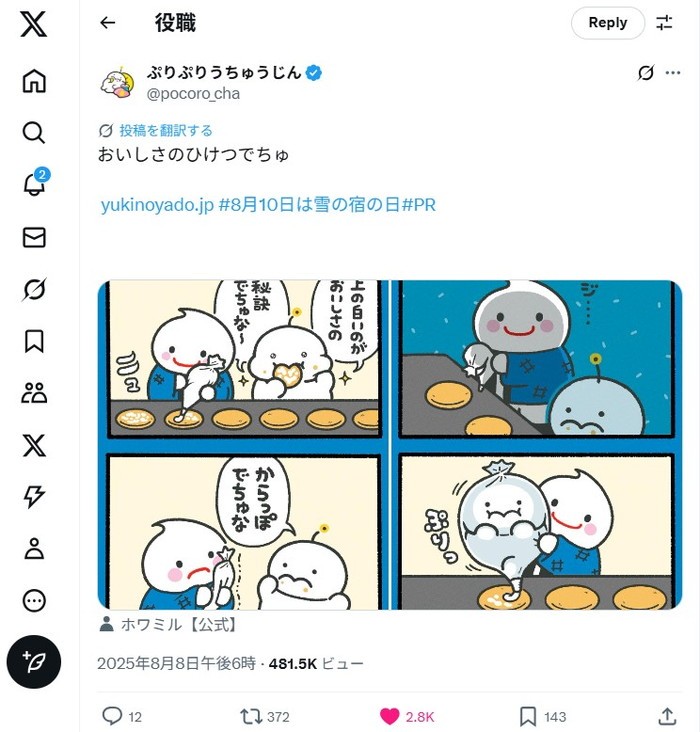Open the X home logo
The width and height of the screenshot is (700, 732).
(34, 26)
